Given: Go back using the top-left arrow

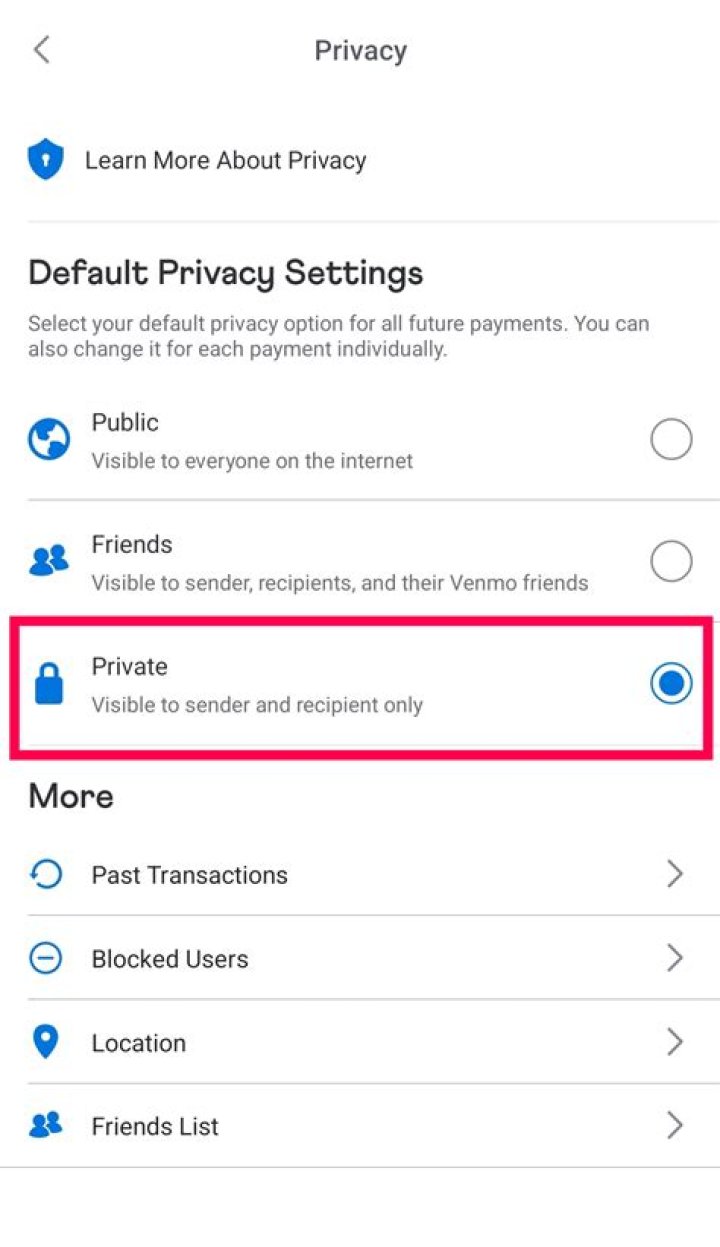Looking at the screenshot, I should pos(41,50).
